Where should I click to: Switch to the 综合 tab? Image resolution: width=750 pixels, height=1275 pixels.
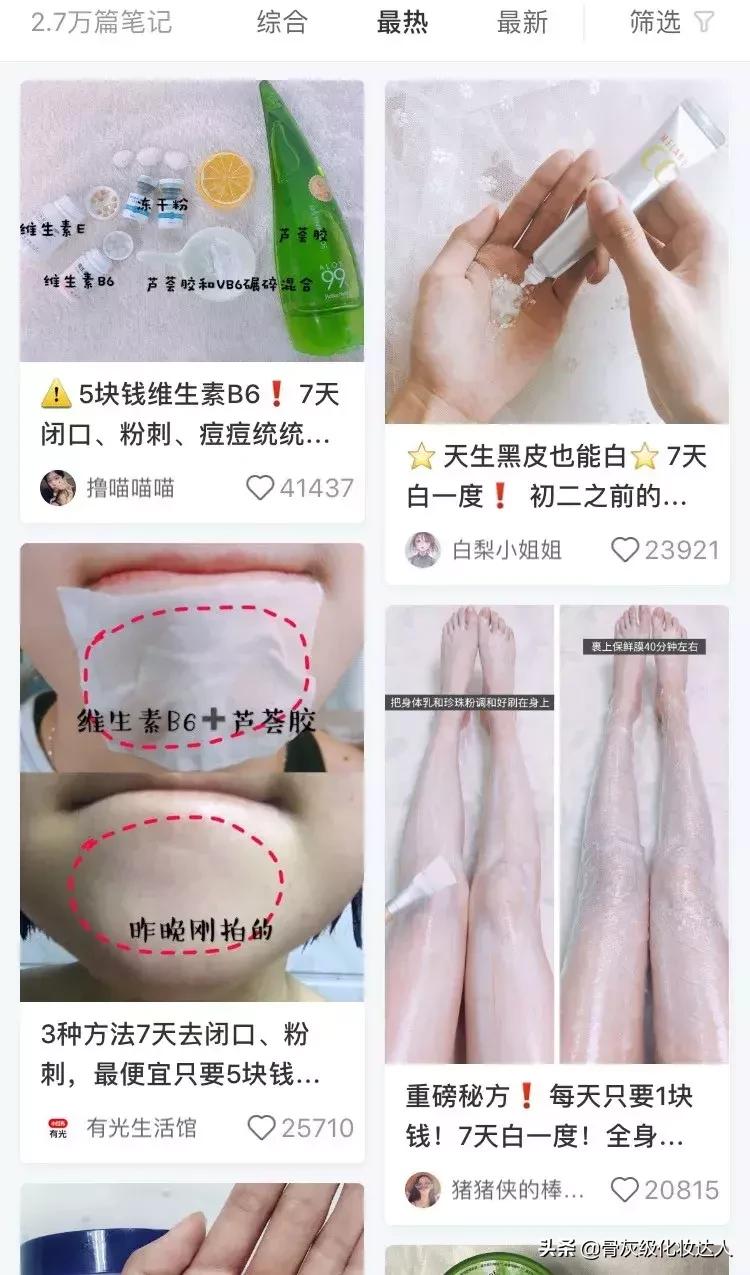point(281,23)
